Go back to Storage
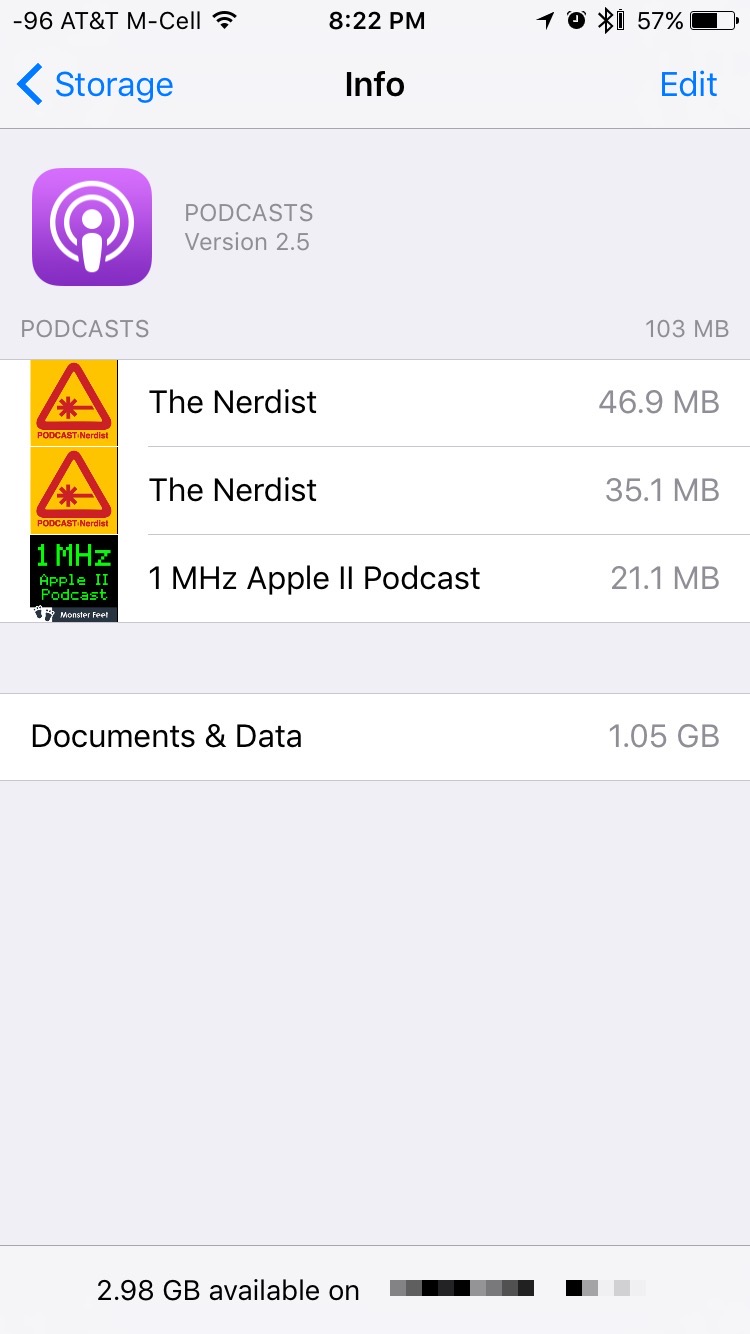 (96, 85)
